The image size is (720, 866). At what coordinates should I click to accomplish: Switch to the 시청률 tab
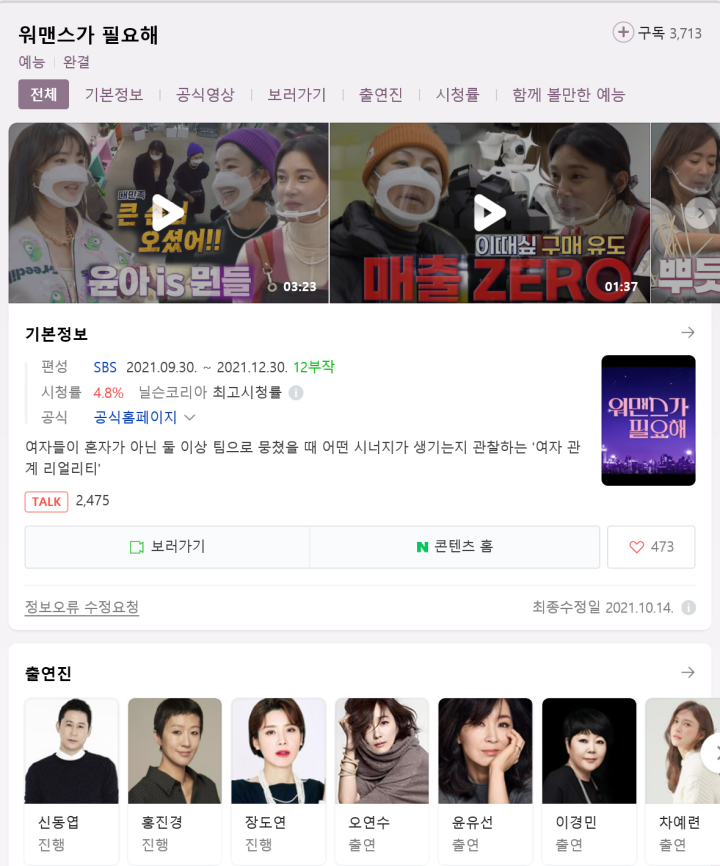(x=457, y=94)
